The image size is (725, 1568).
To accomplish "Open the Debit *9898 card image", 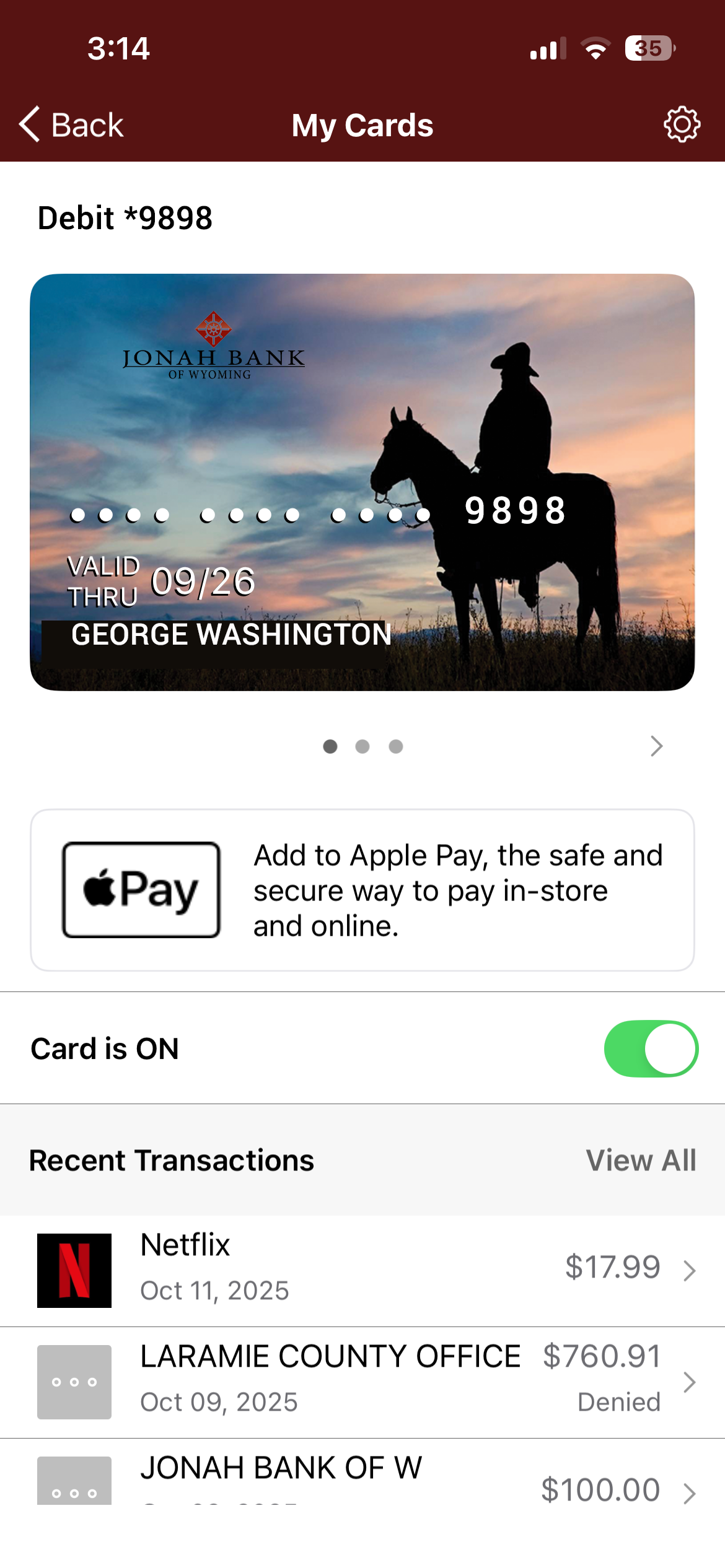I will coord(362,482).
